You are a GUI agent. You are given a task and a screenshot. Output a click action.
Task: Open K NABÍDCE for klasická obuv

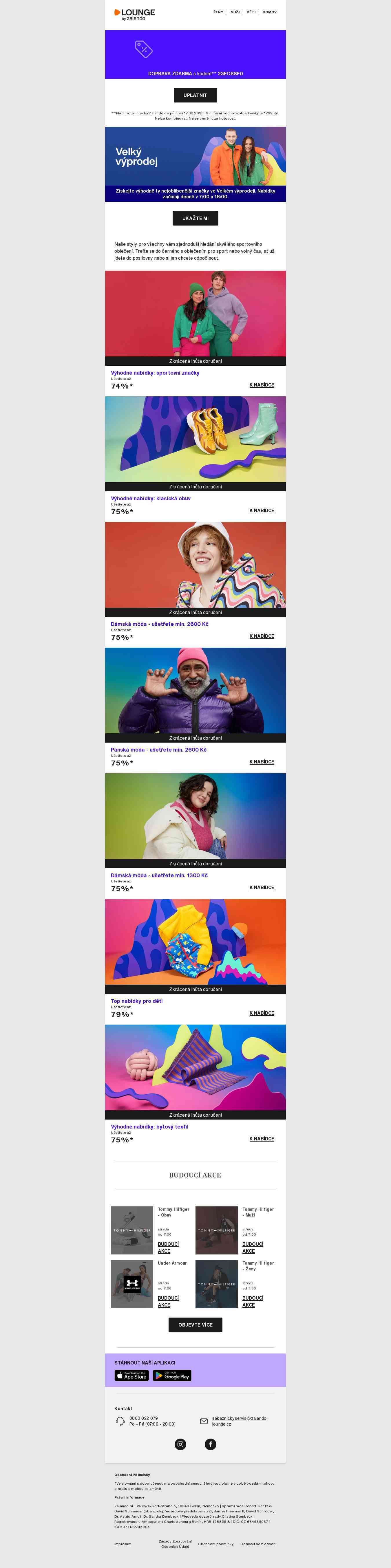coord(261,511)
